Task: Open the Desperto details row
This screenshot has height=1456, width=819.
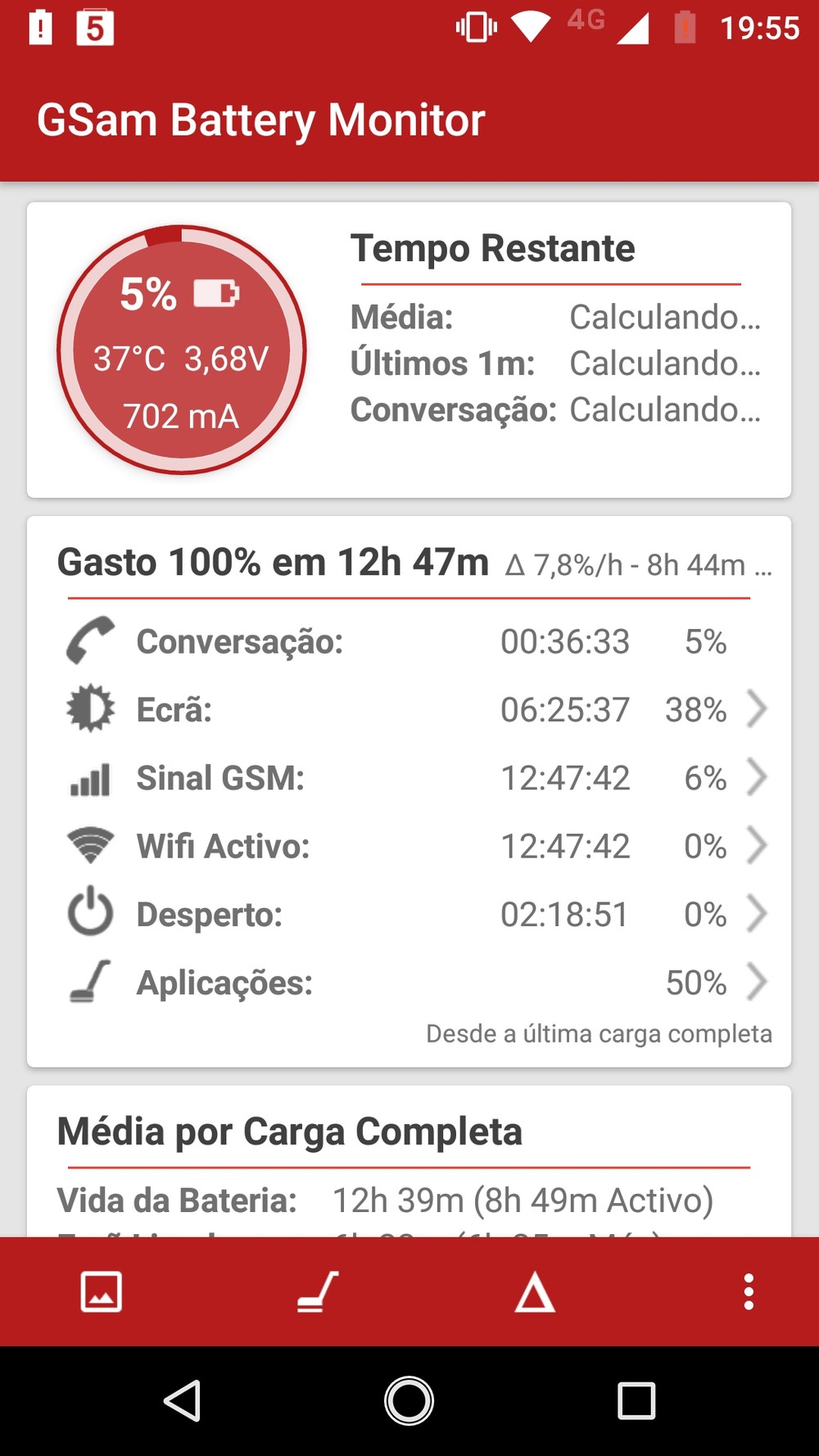Action: coord(409,914)
